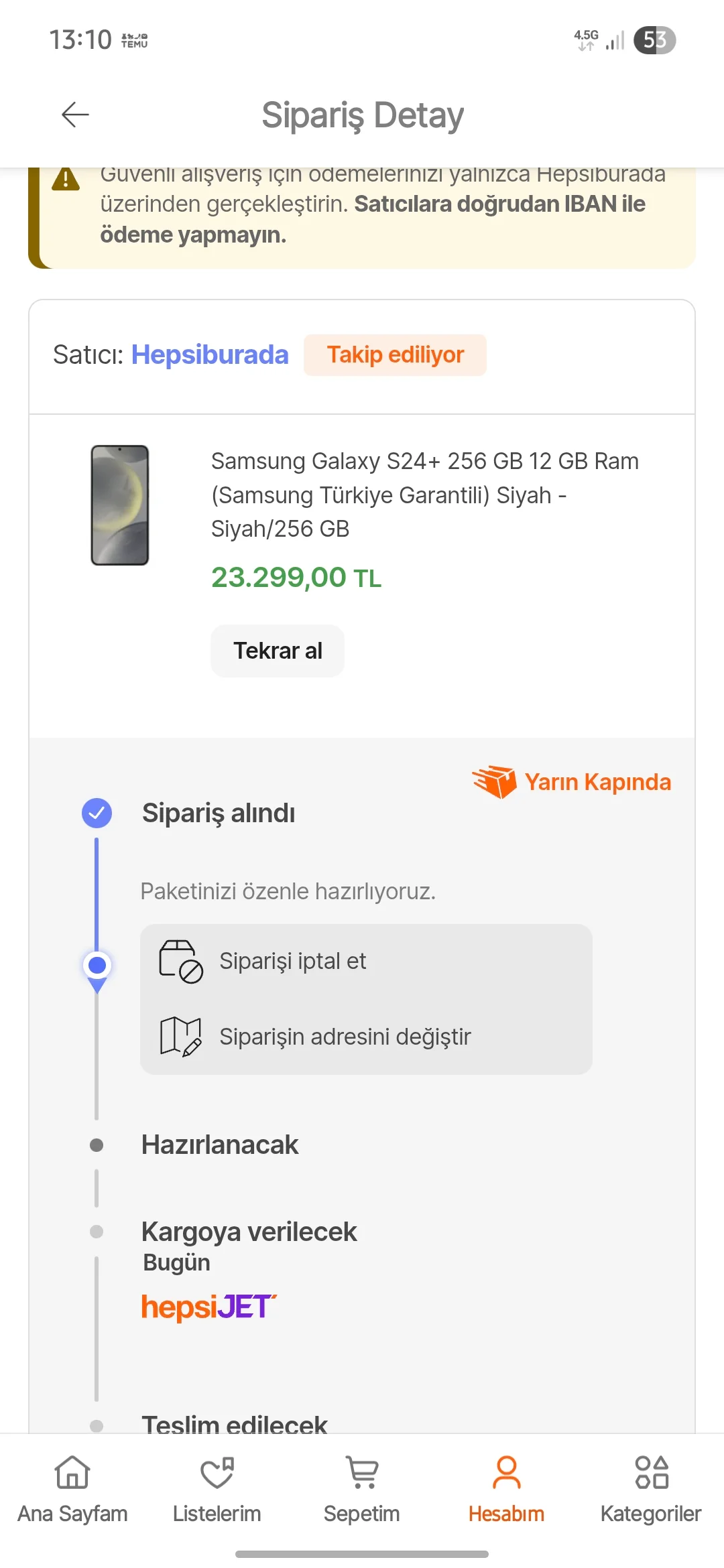
Task: Choose Siparişin adresini değiştir
Action: [345, 1037]
